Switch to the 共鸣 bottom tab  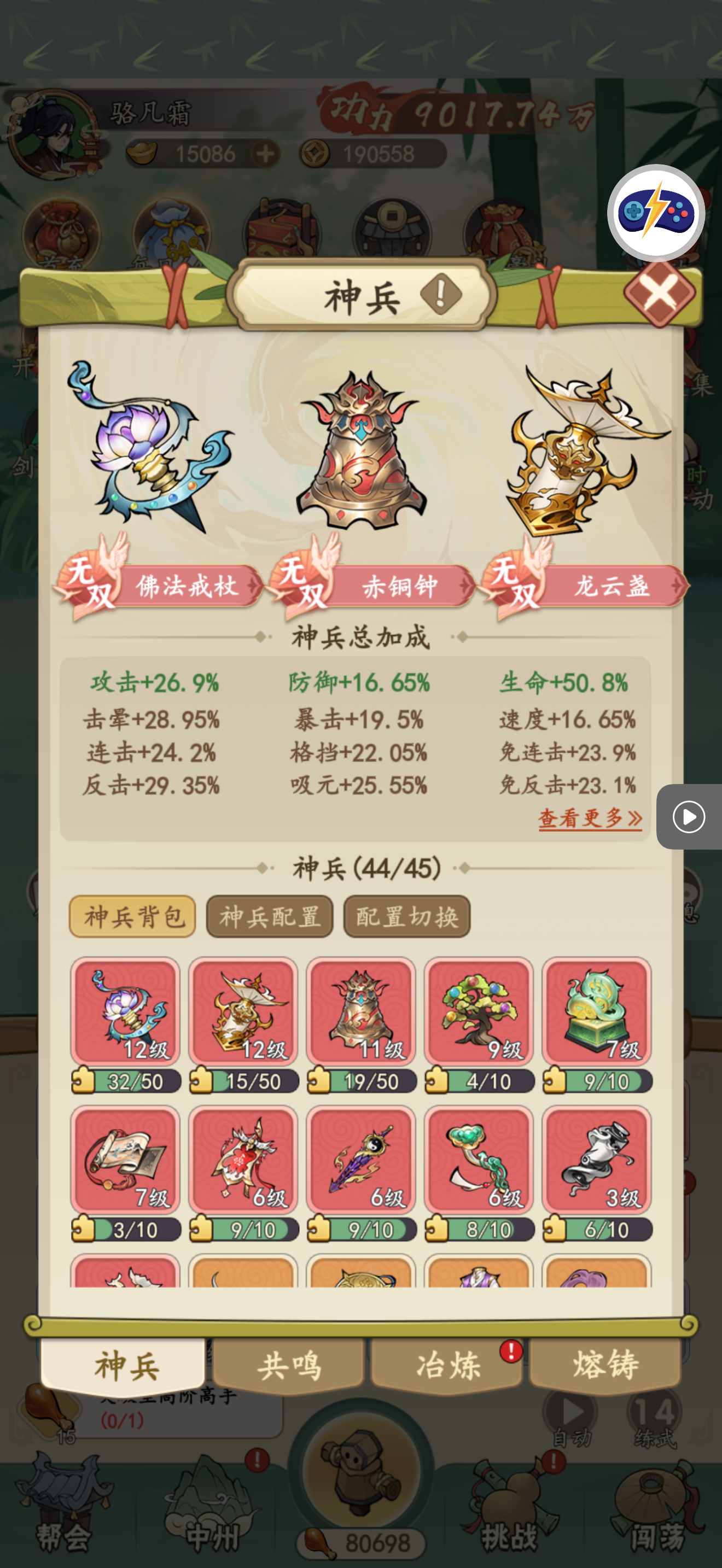[x=289, y=1365]
